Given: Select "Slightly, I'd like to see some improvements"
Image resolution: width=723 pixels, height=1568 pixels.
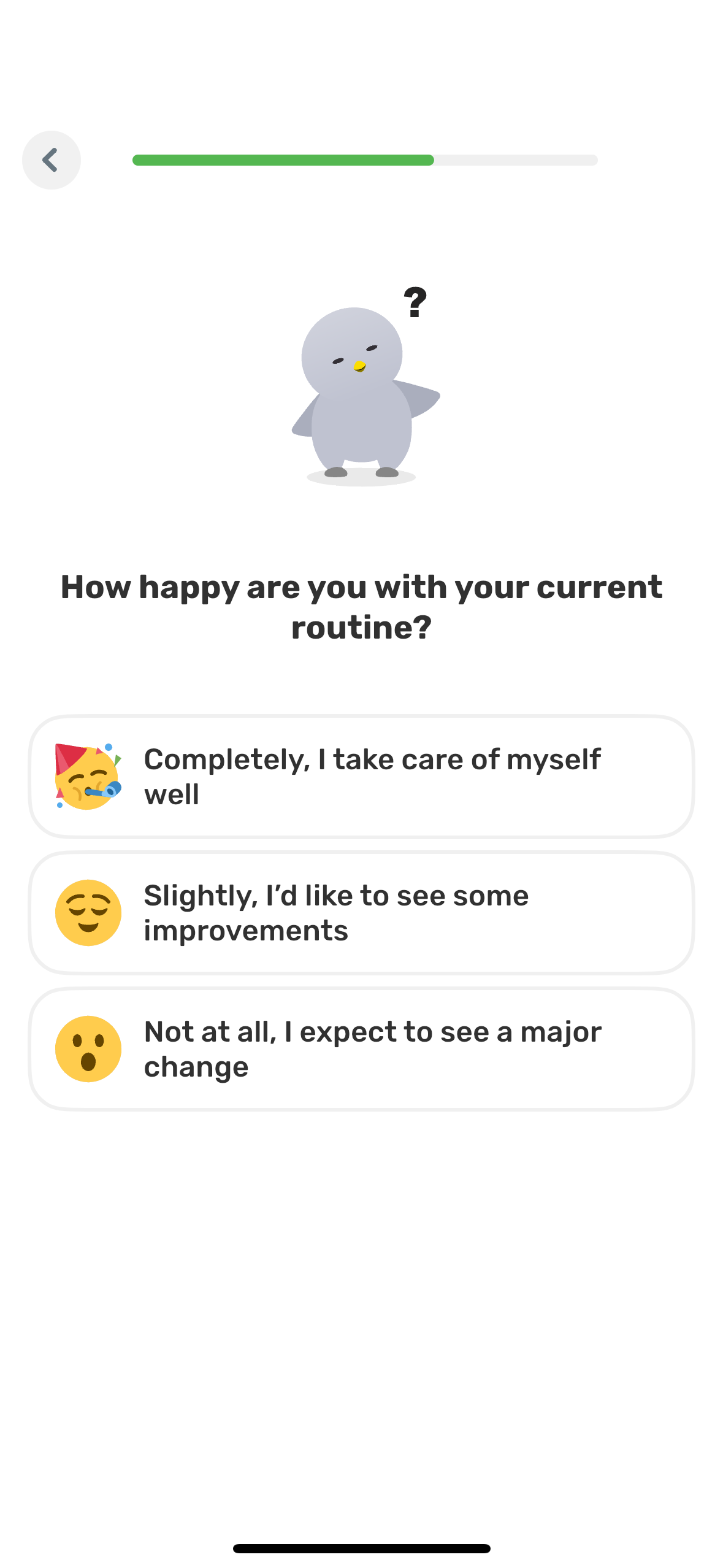Looking at the screenshot, I should tap(362, 912).
